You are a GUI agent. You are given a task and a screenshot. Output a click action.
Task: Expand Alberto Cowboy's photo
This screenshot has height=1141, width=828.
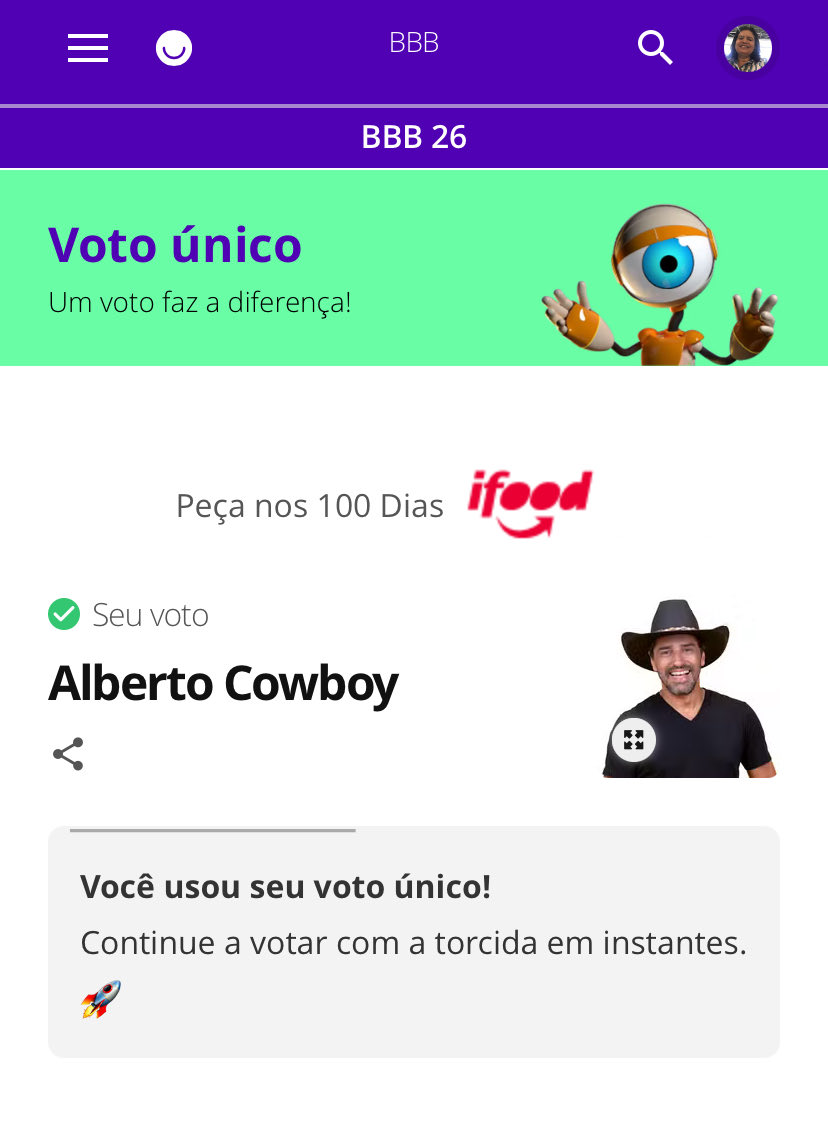click(633, 740)
